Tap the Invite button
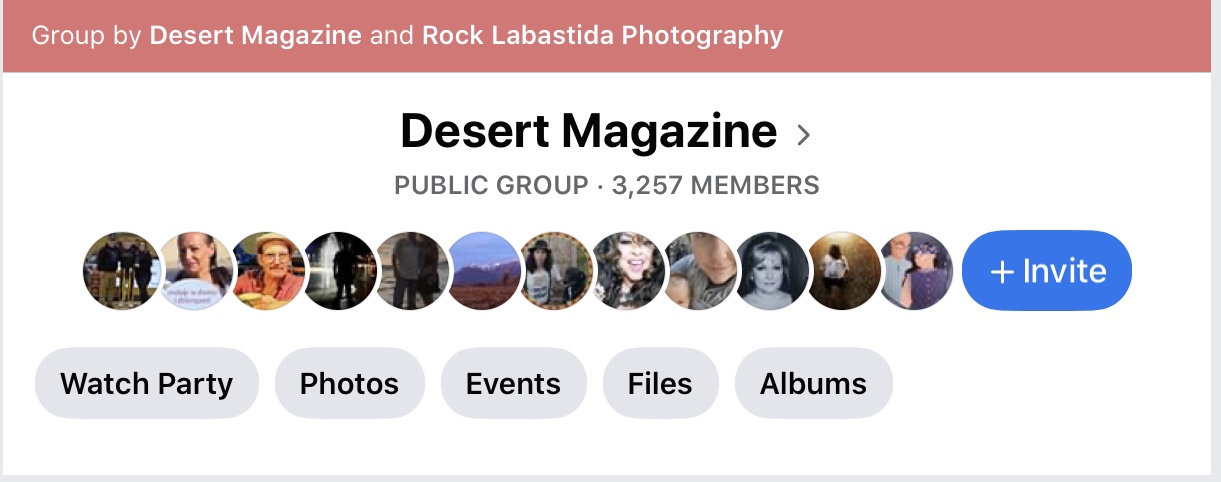1221x482 pixels. pos(1046,271)
